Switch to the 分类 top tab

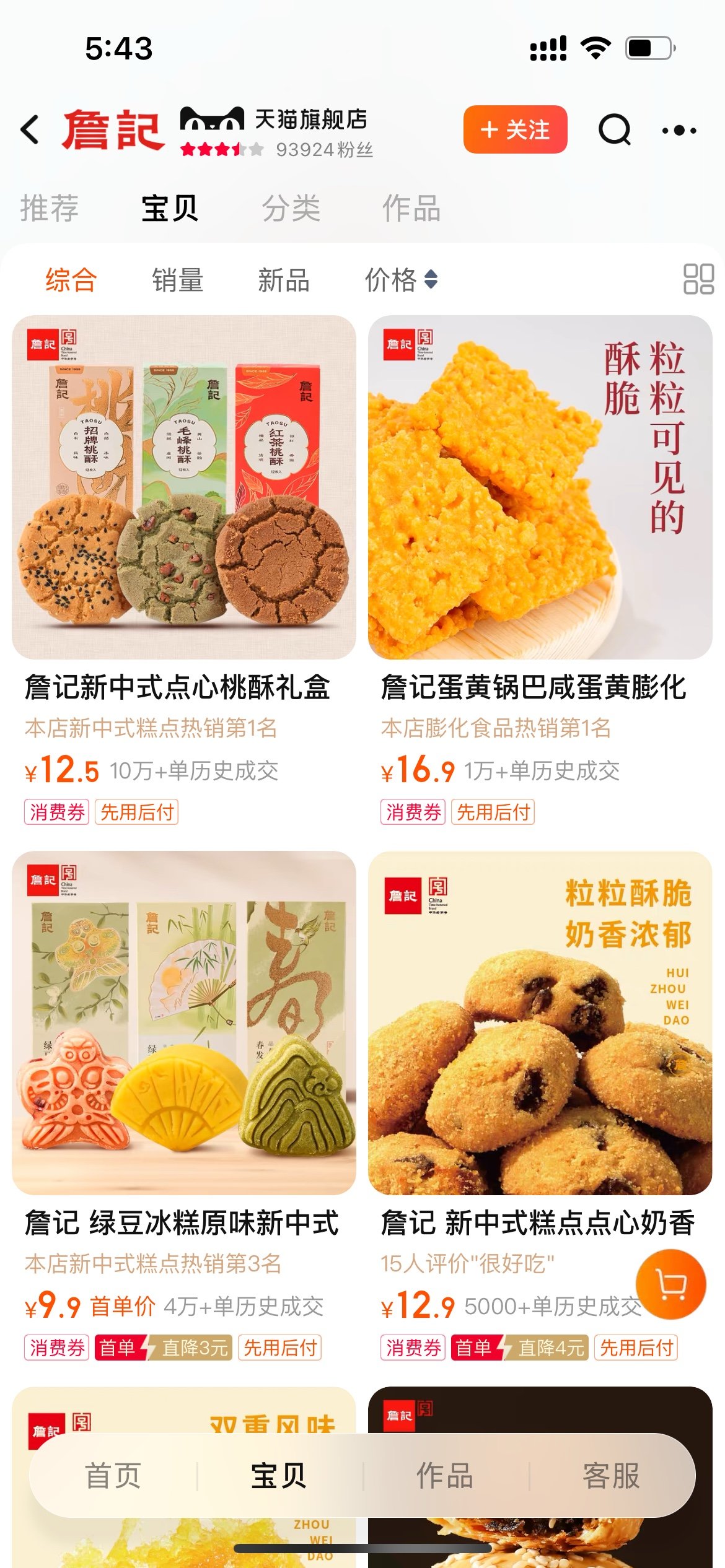pos(291,208)
